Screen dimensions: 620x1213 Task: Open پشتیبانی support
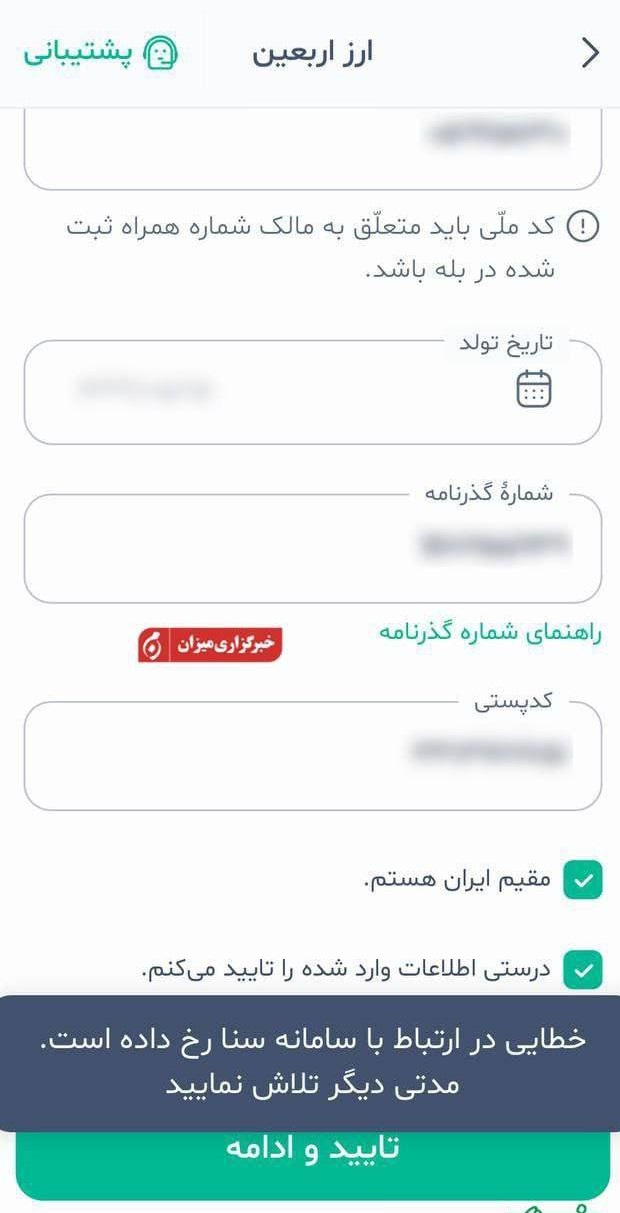tap(100, 53)
